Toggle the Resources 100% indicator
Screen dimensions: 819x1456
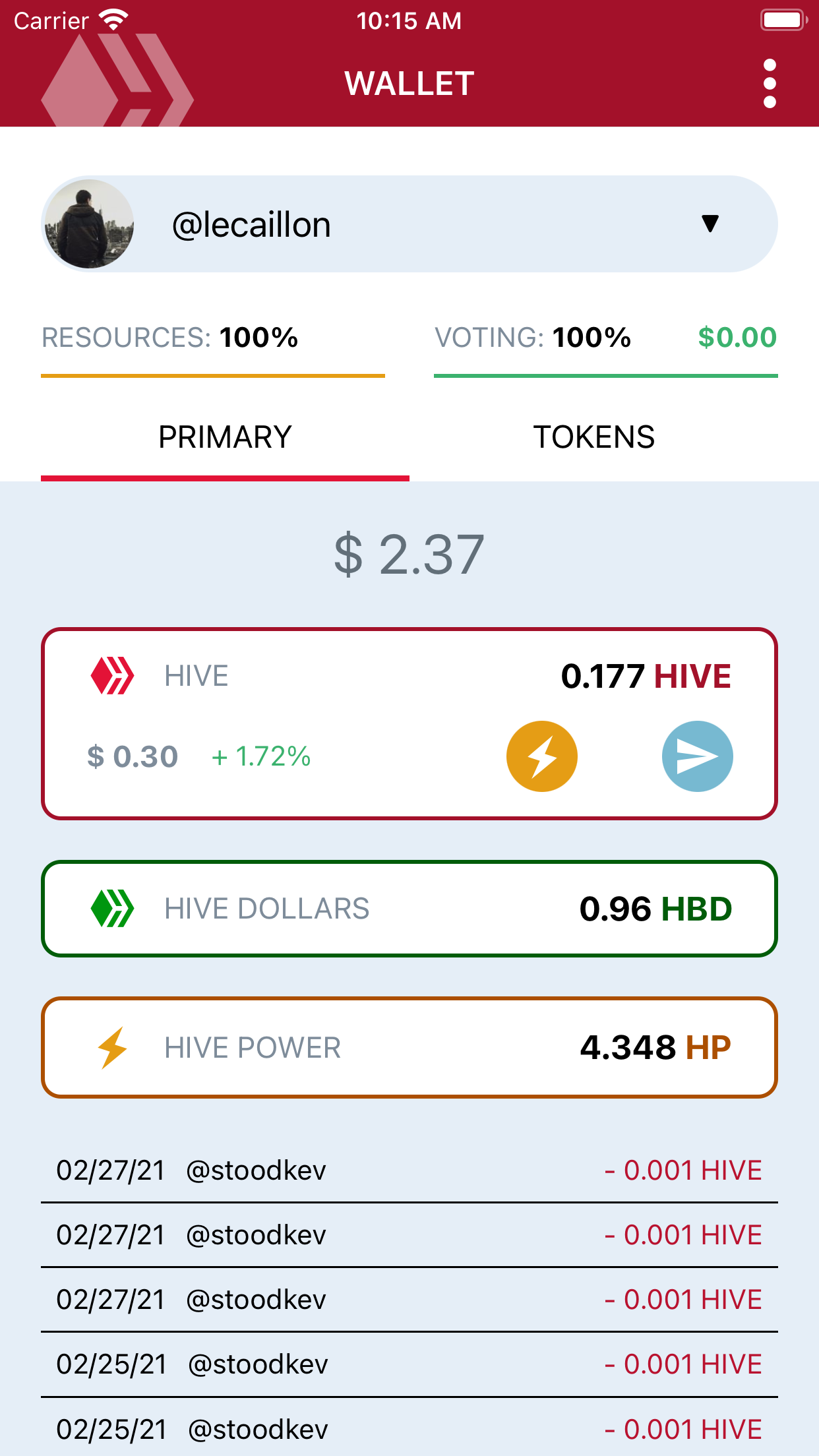tap(169, 337)
